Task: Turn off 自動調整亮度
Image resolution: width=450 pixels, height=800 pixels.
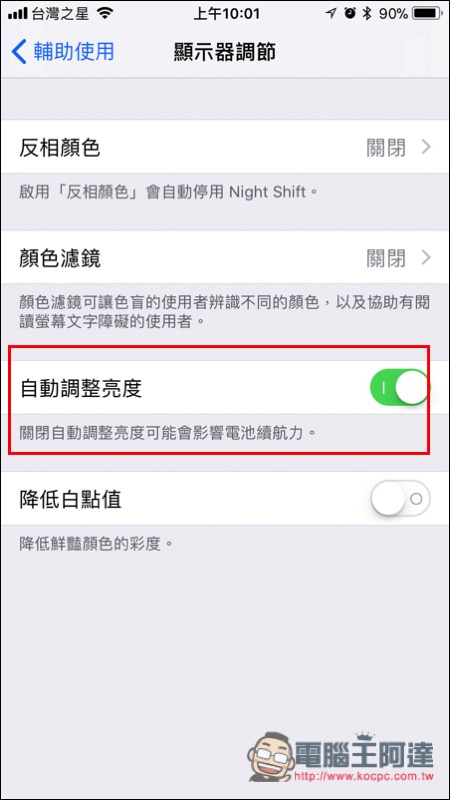Action: click(x=399, y=388)
